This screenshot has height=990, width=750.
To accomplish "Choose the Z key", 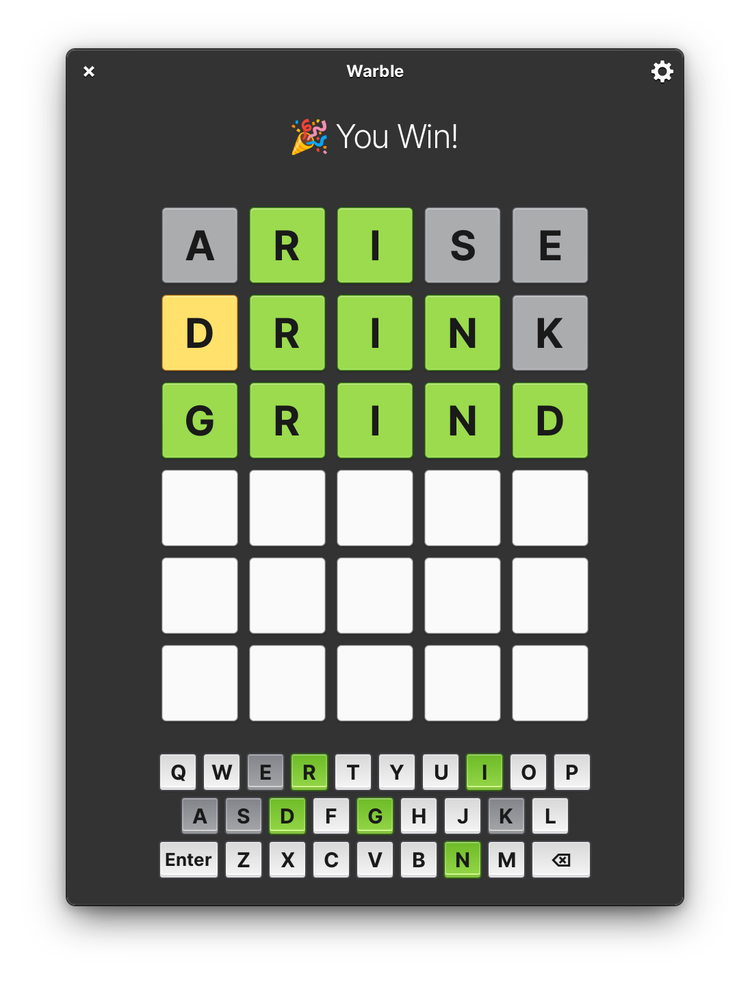I will (243, 860).
